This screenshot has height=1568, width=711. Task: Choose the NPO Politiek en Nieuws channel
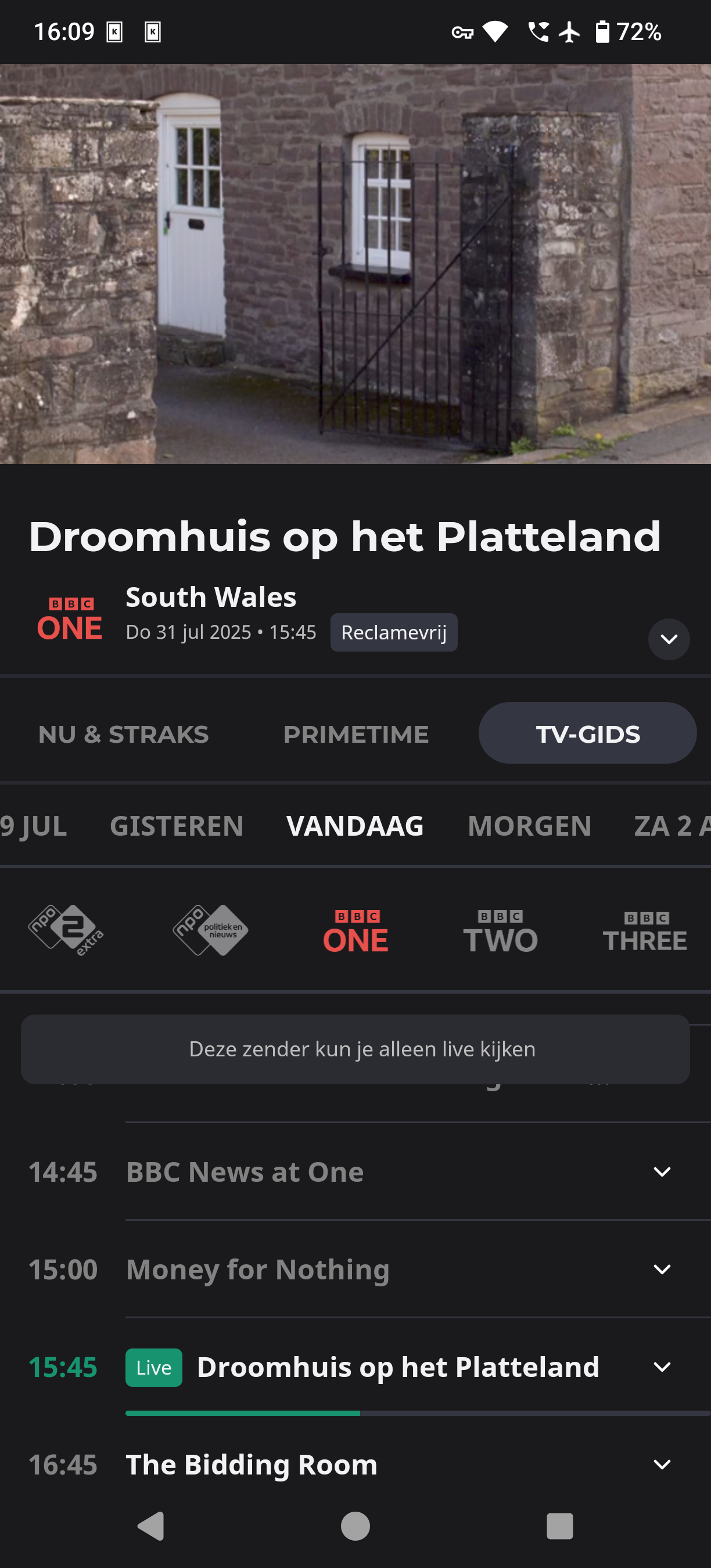[x=211, y=930]
